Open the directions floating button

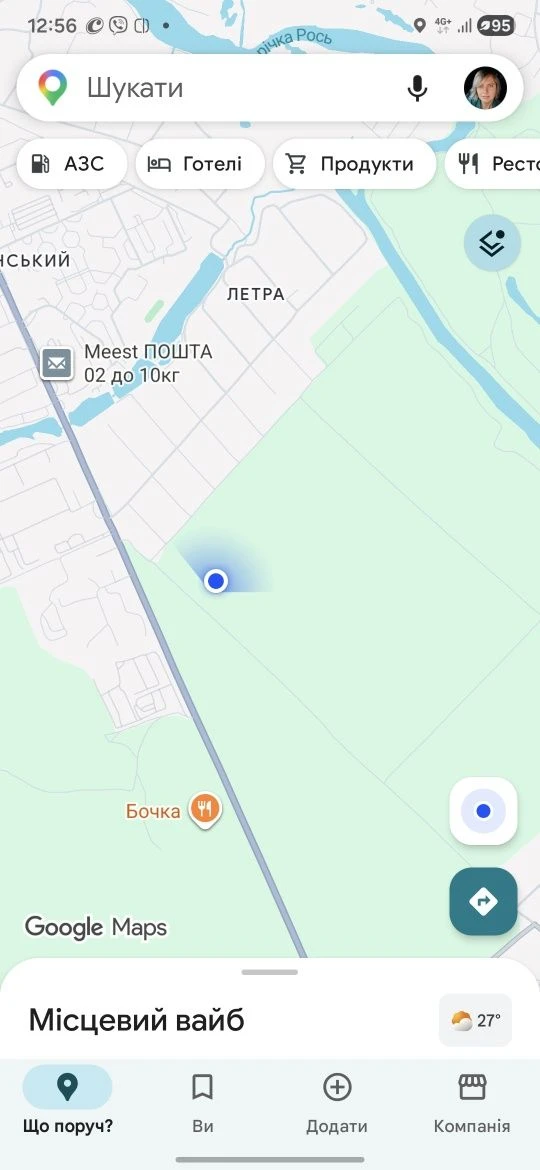(x=483, y=901)
